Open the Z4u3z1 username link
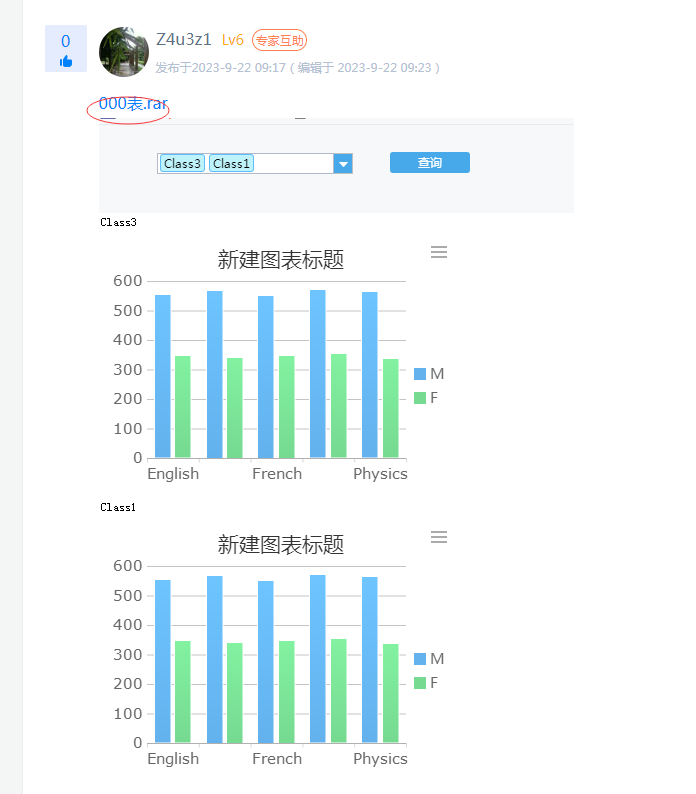Image resolution: width=696 pixels, height=794 pixels. click(x=184, y=40)
